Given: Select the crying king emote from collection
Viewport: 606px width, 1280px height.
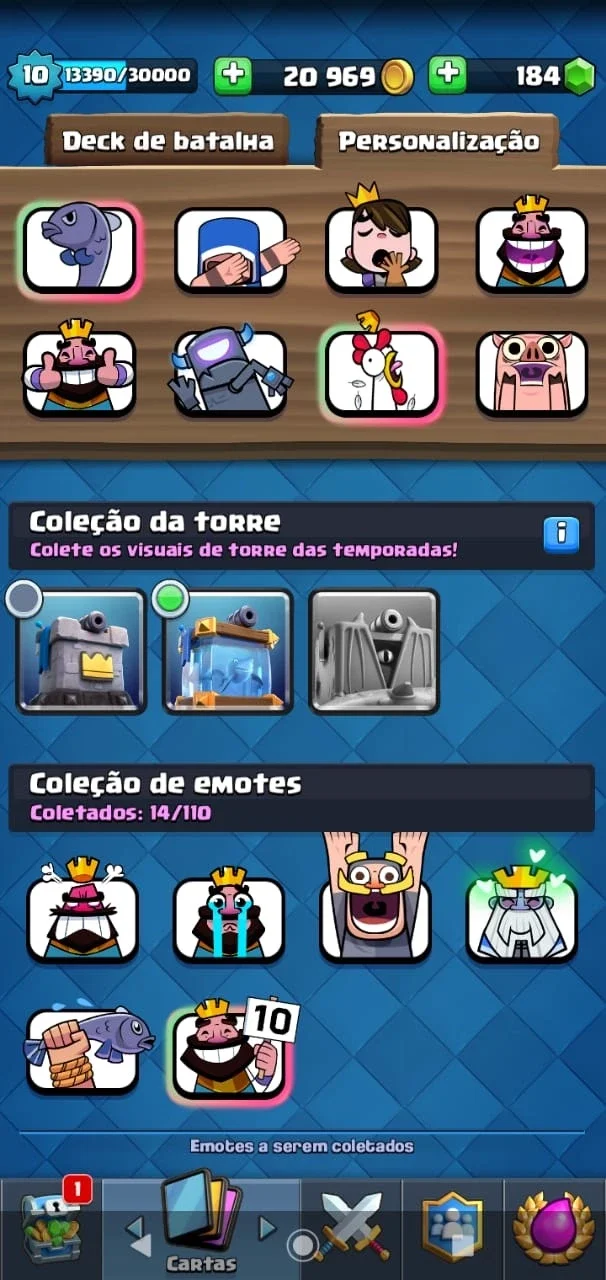Looking at the screenshot, I should click(x=229, y=916).
